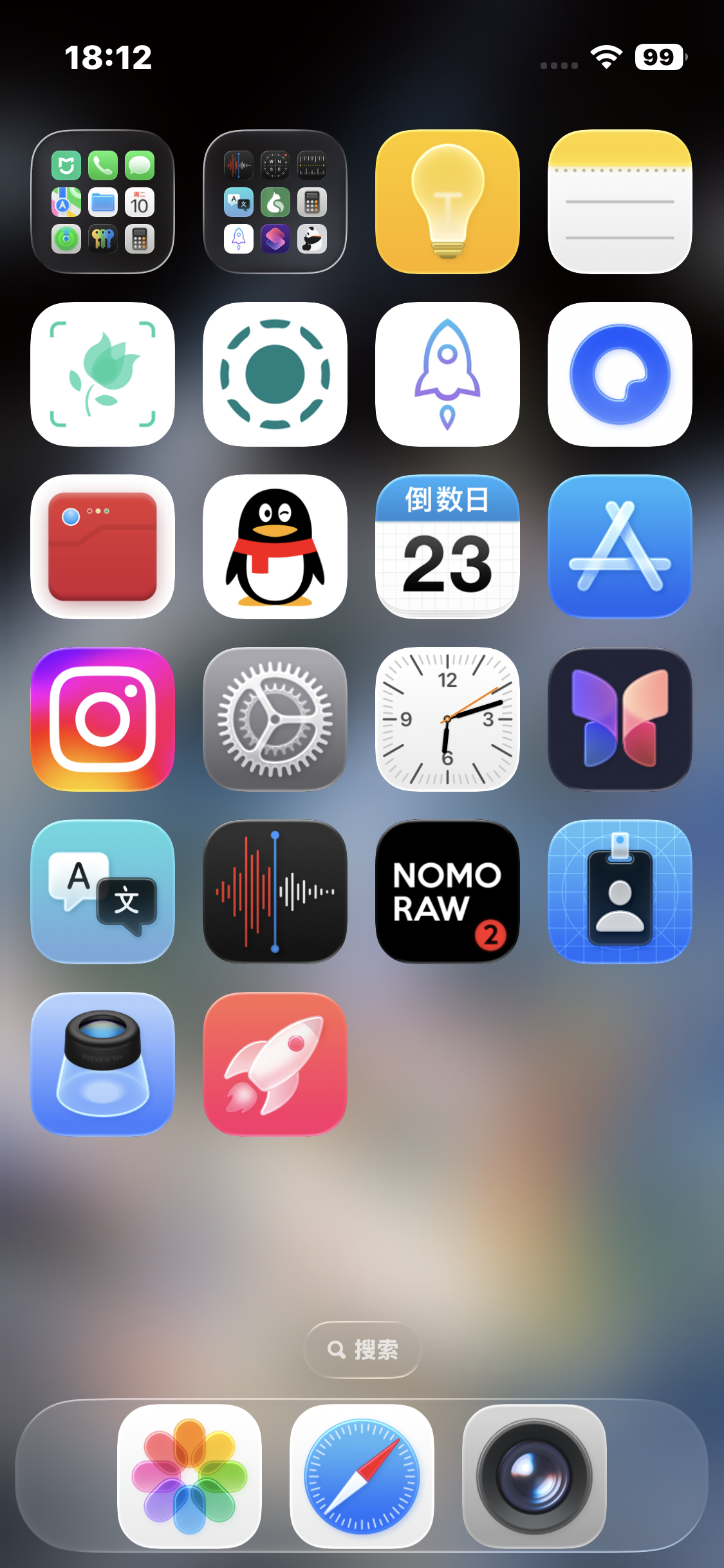Open Instagram
724x1568 pixels.
point(102,719)
